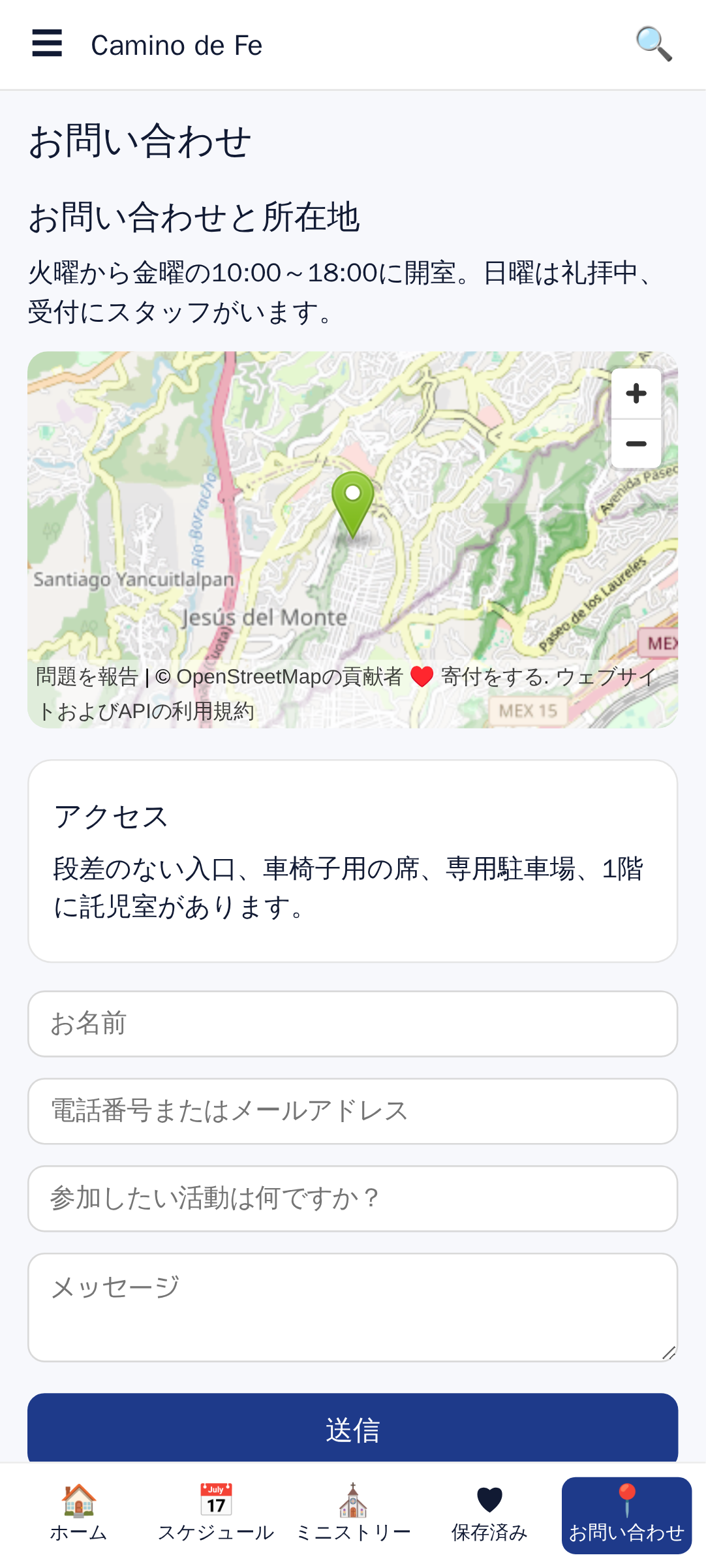Focus the メッセージ text area
The image size is (706, 1568).
click(352, 1308)
